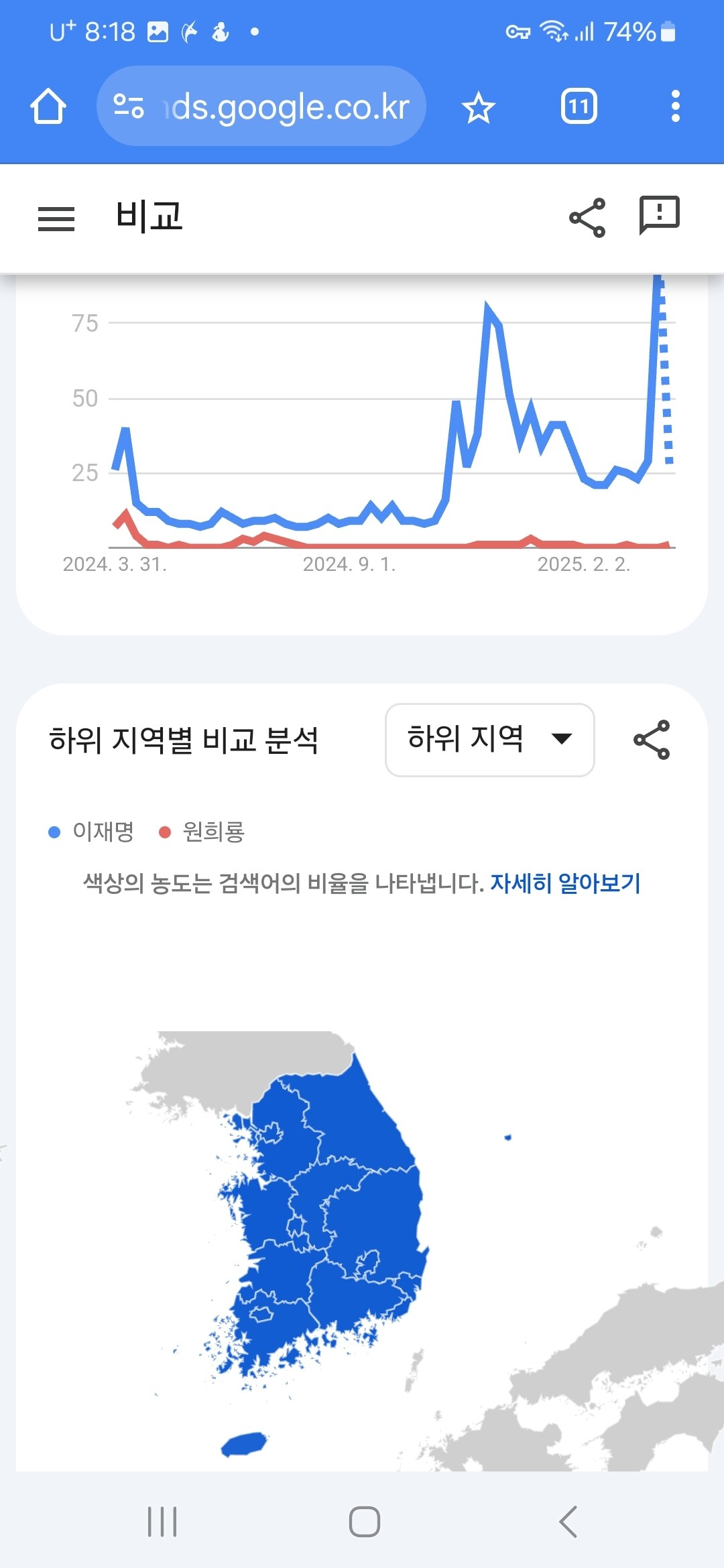Share the 하위 지역별 비교 분석 card

click(x=652, y=740)
